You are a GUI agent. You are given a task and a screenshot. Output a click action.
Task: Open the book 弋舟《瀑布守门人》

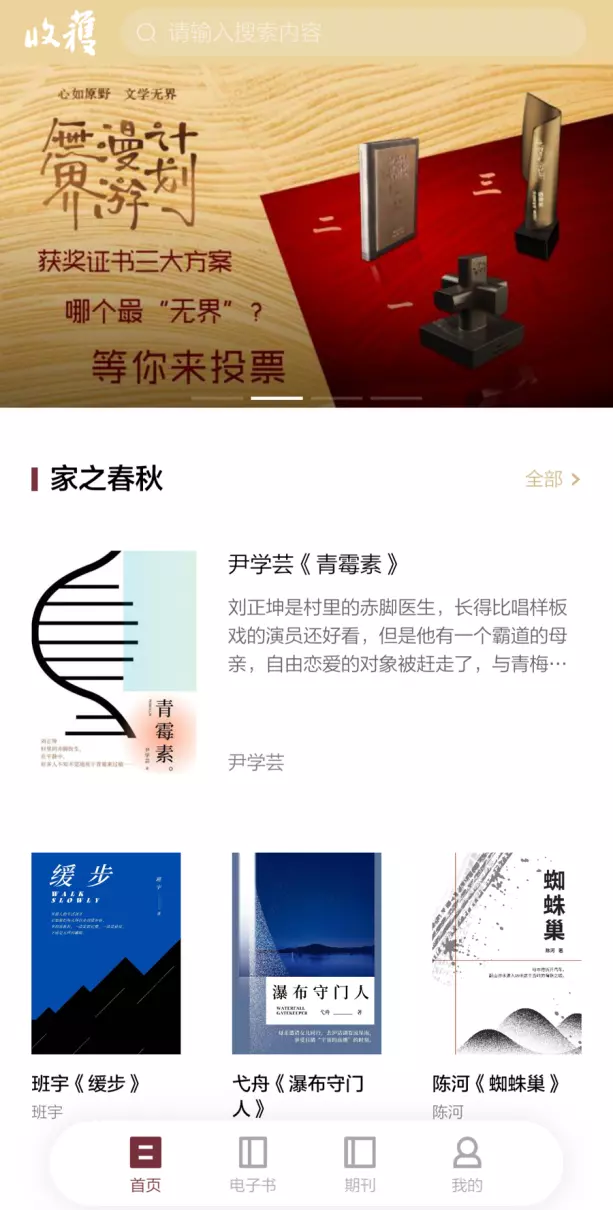[x=306, y=985]
